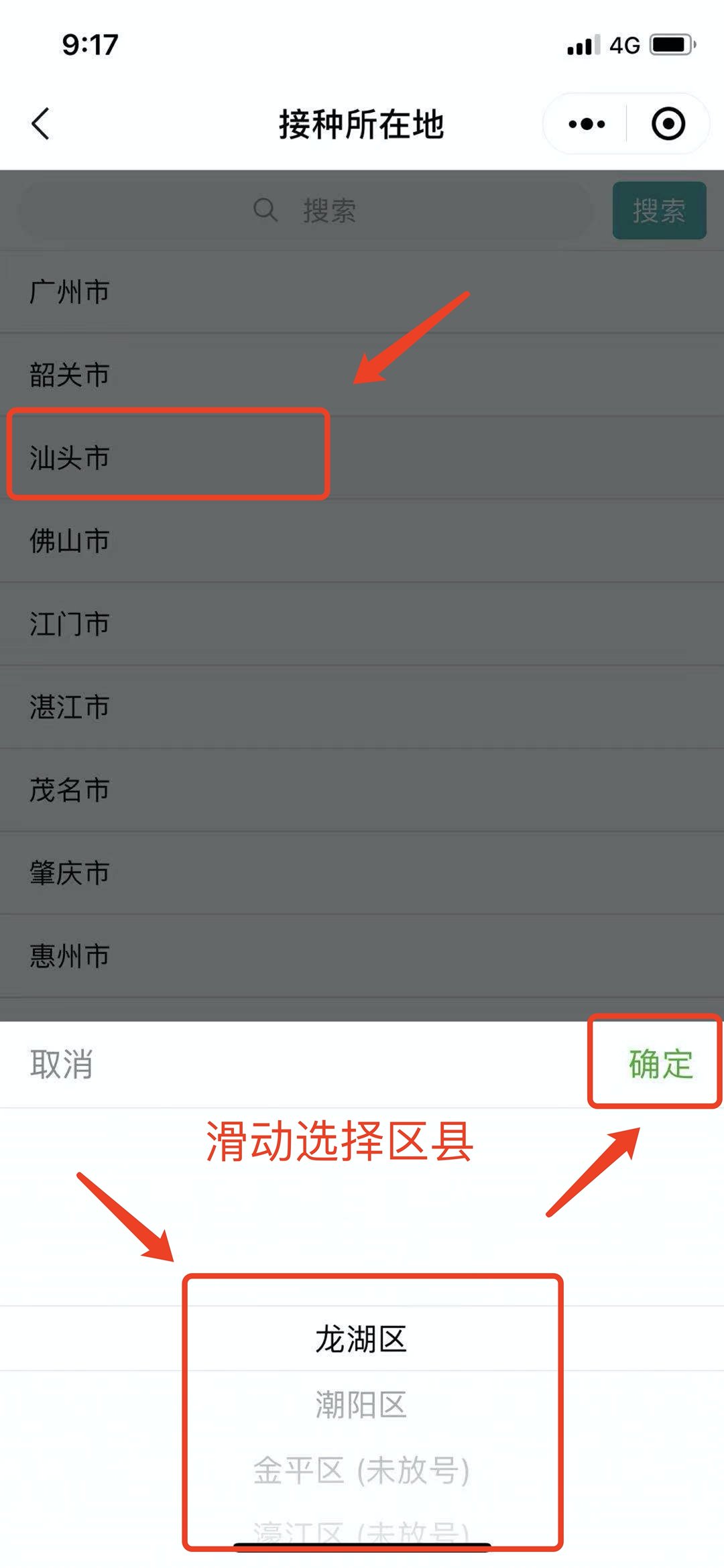Pick 金平区 (未放号) in the picker
Image resolution: width=724 pixels, height=1568 pixels.
tap(362, 1470)
